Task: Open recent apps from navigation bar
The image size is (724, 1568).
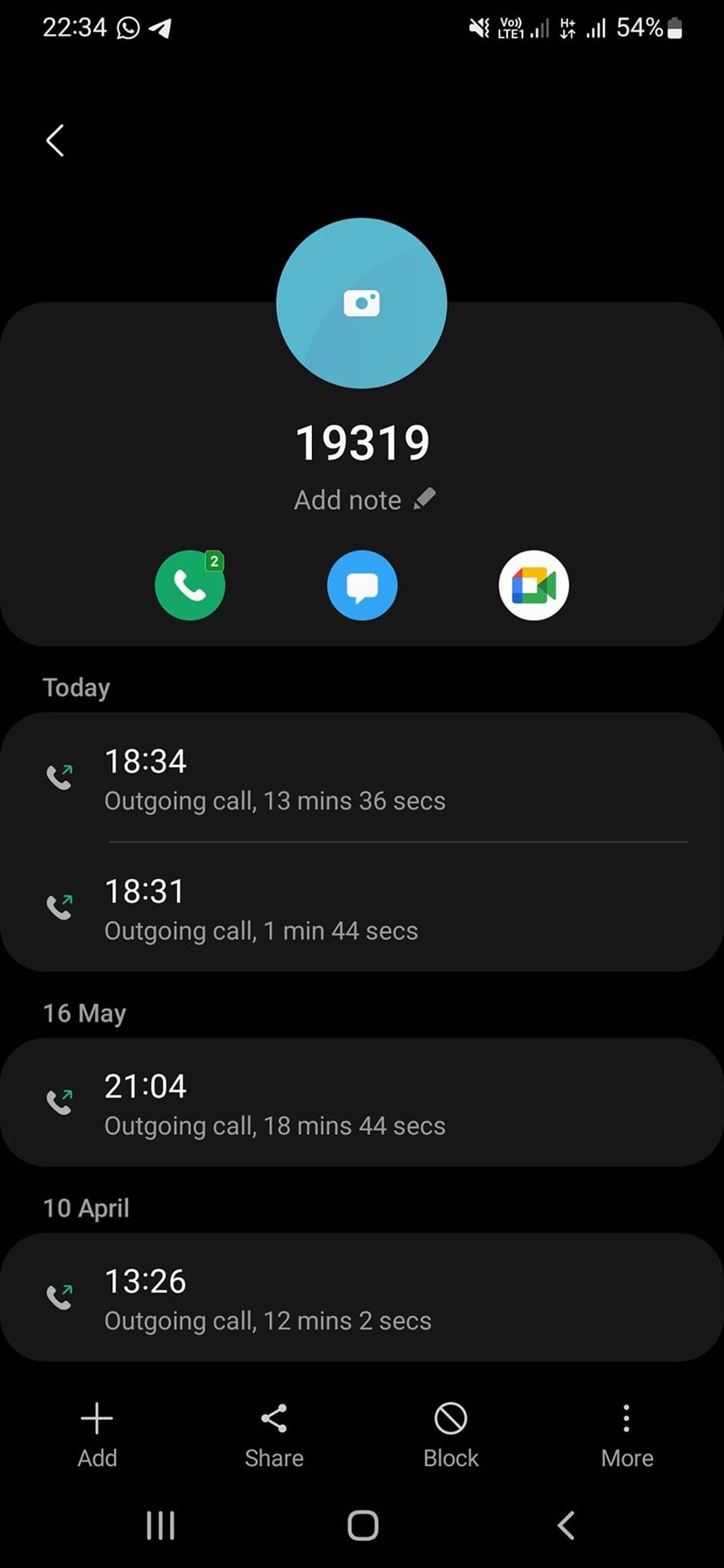Action: click(160, 1525)
